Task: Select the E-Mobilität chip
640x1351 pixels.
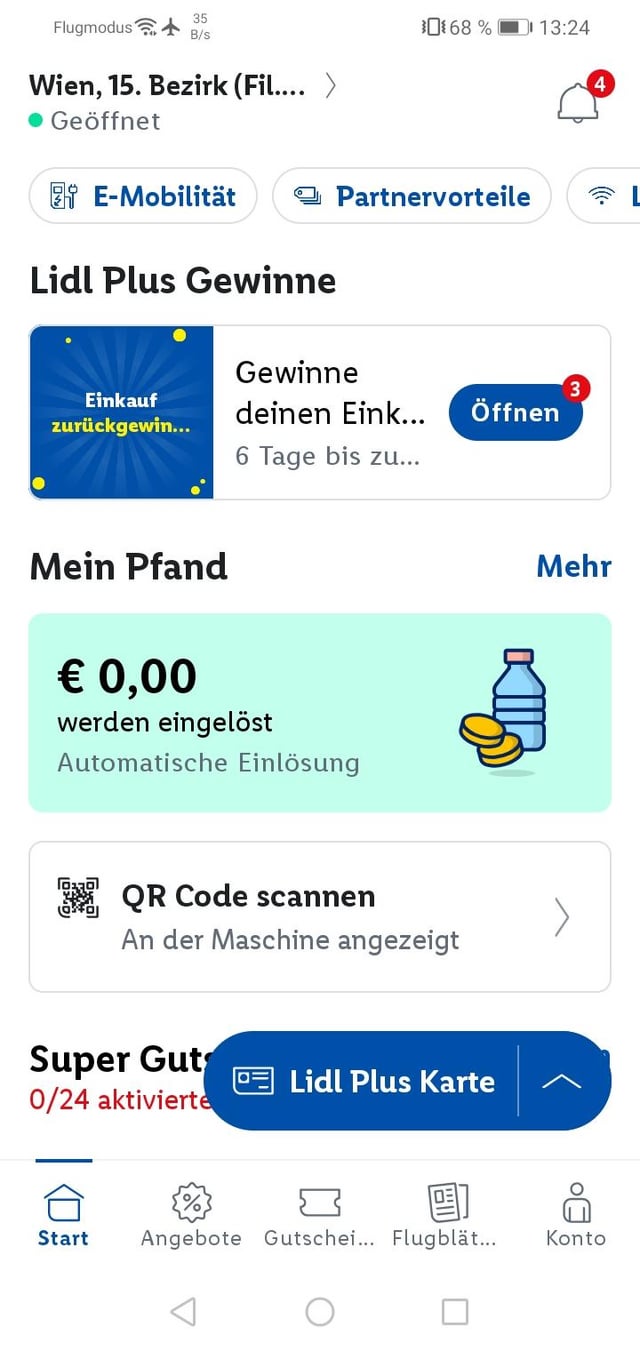Action: pyautogui.click(x=143, y=196)
